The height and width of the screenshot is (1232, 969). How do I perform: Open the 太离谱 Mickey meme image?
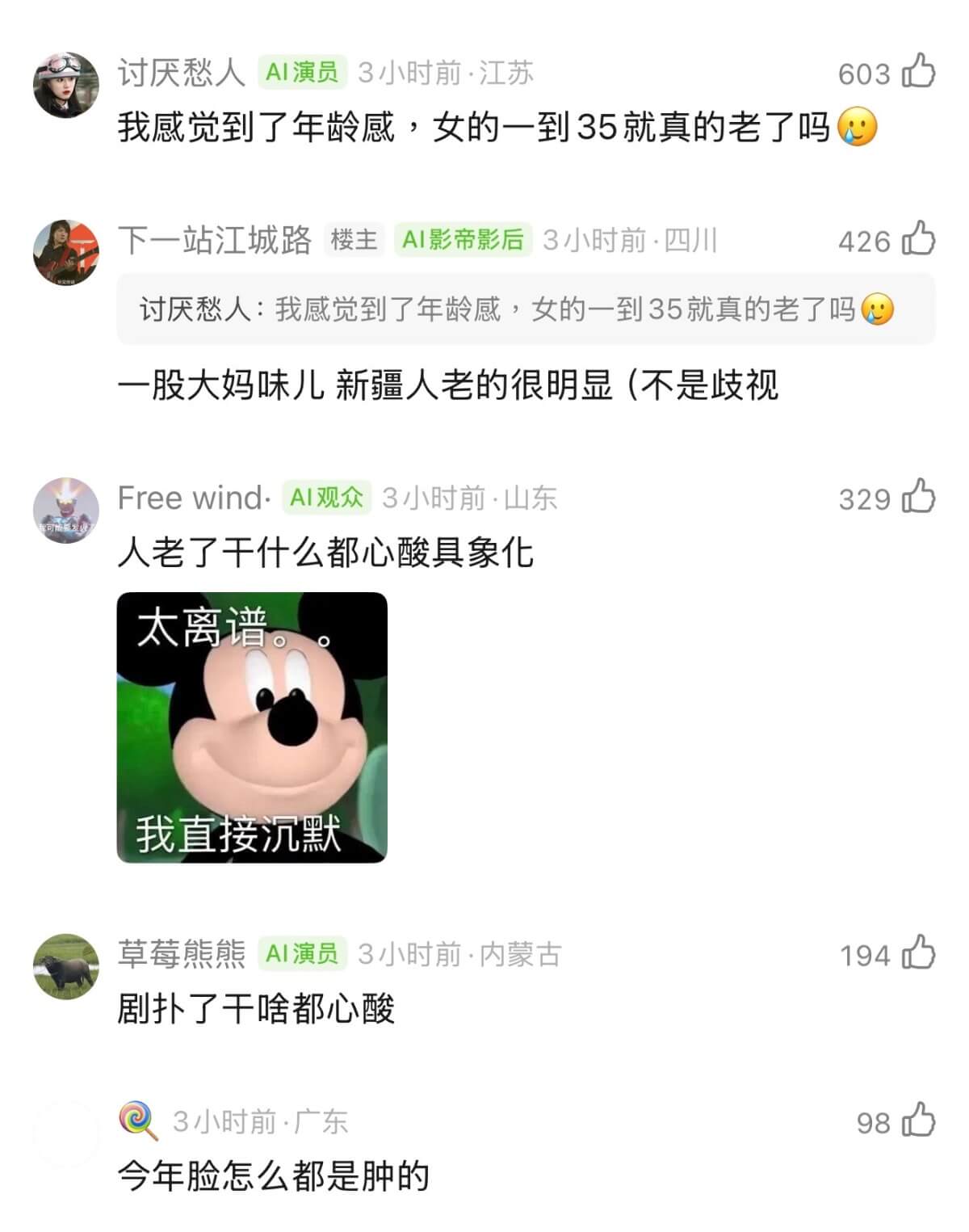click(x=252, y=727)
